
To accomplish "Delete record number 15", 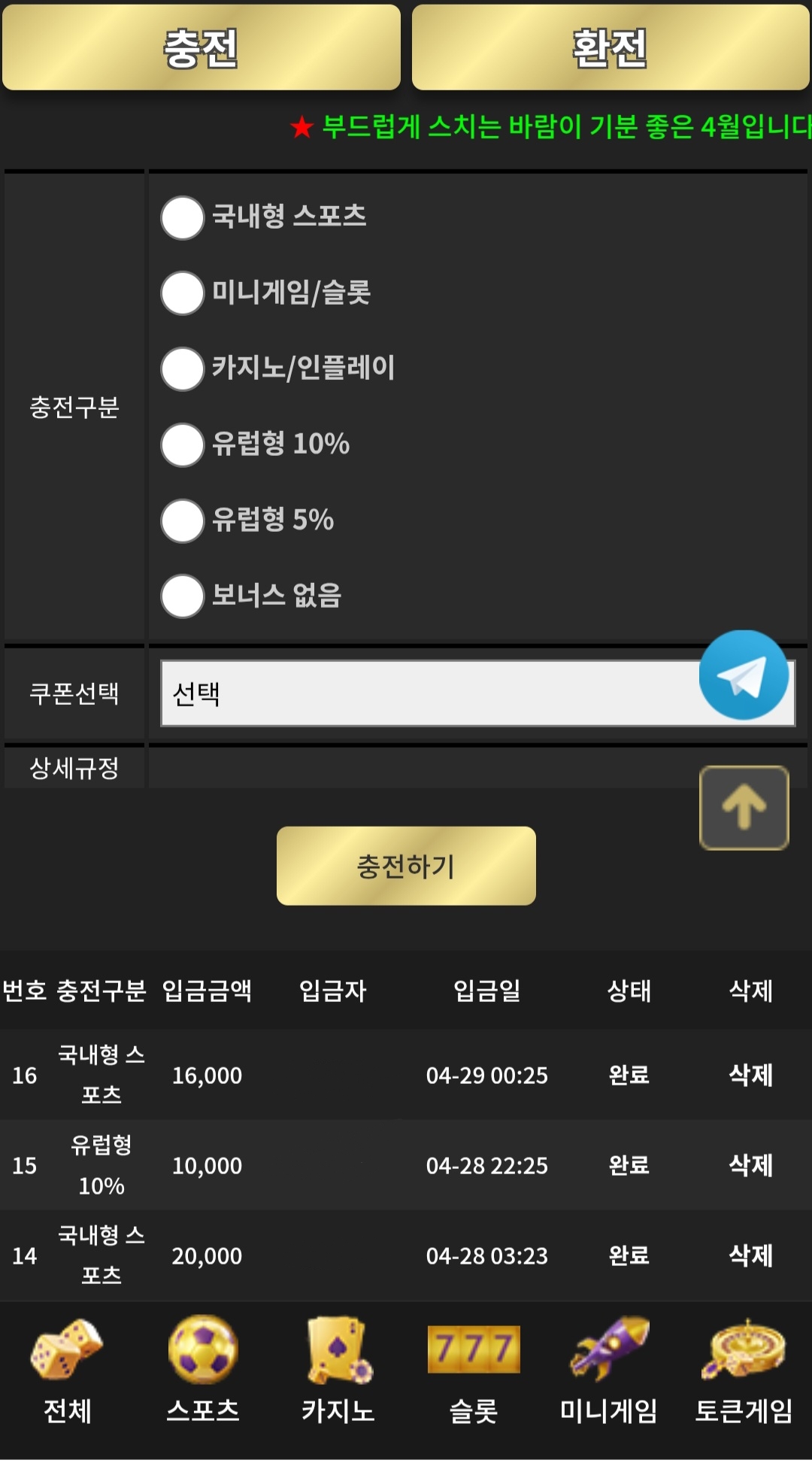I will [x=750, y=1164].
